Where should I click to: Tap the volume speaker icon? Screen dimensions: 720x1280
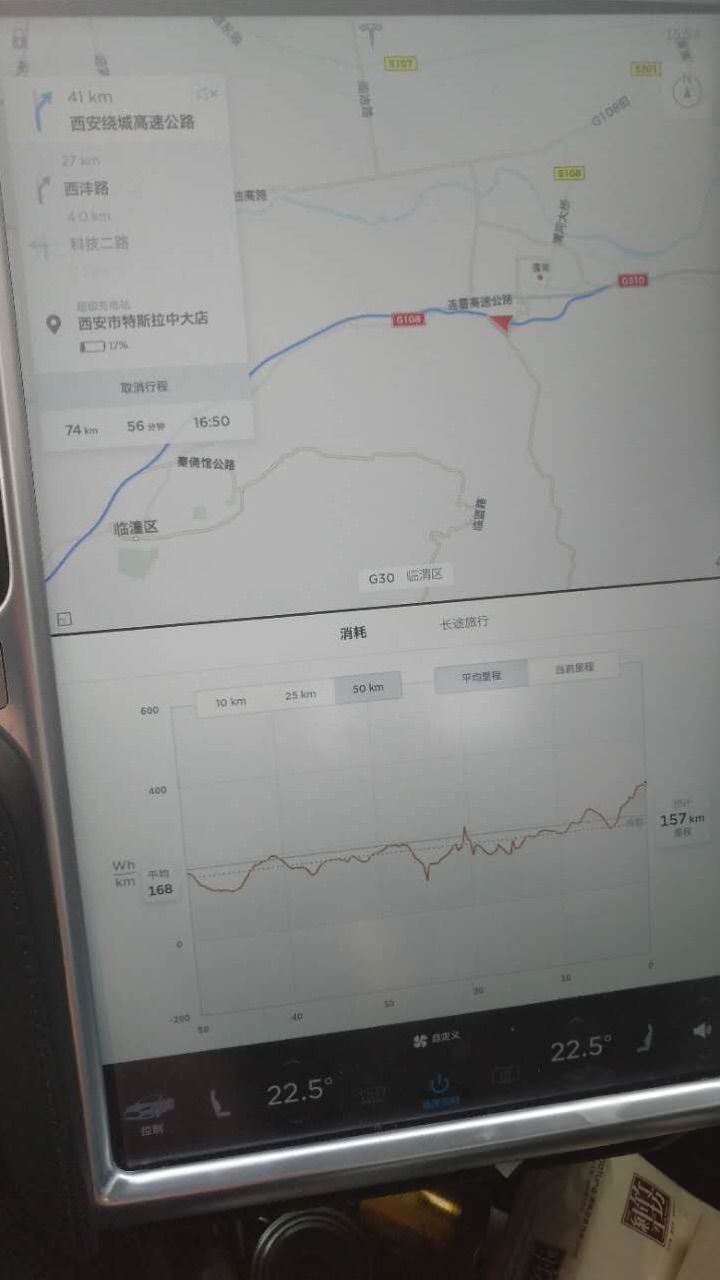(x=703, y=1030)
